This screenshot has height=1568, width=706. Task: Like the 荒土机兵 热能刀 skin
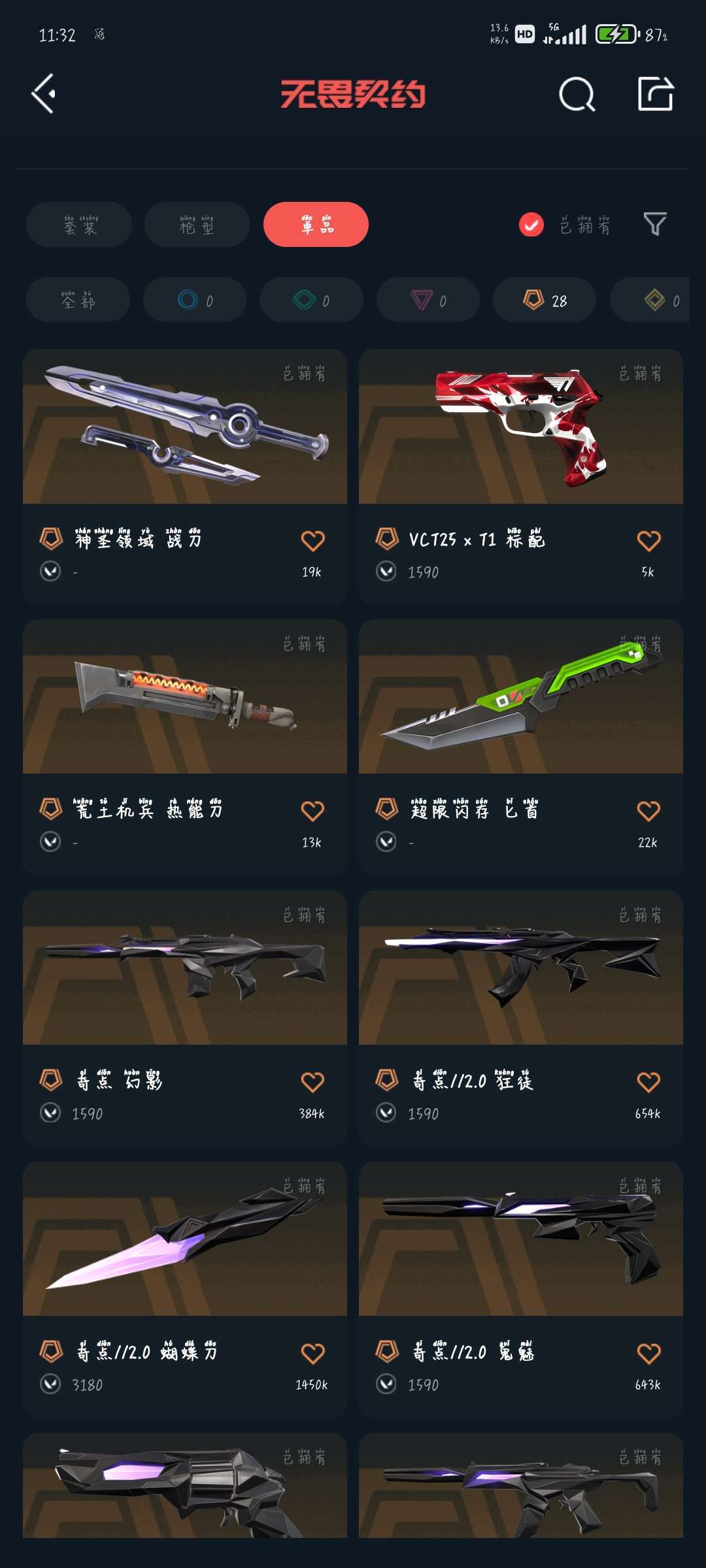click(312, 811)
